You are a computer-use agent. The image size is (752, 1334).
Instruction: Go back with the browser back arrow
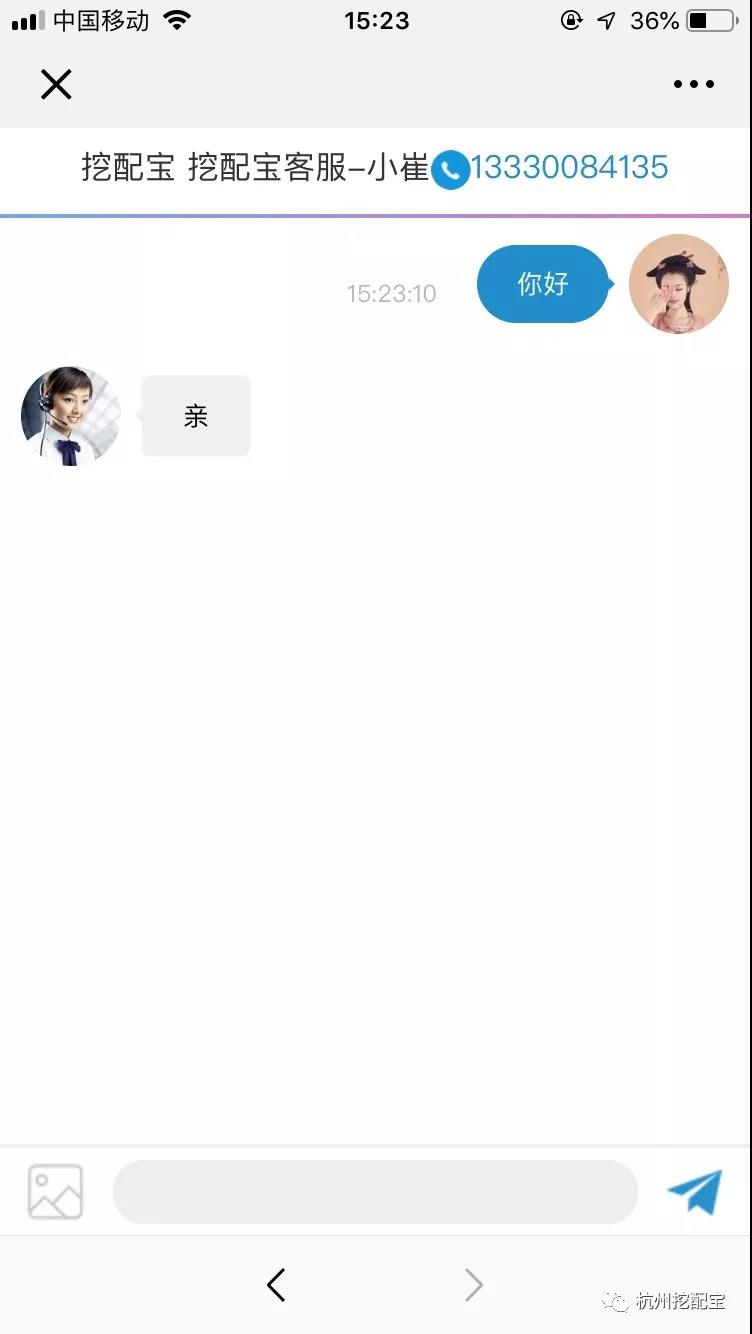(x=276, y=1285)
